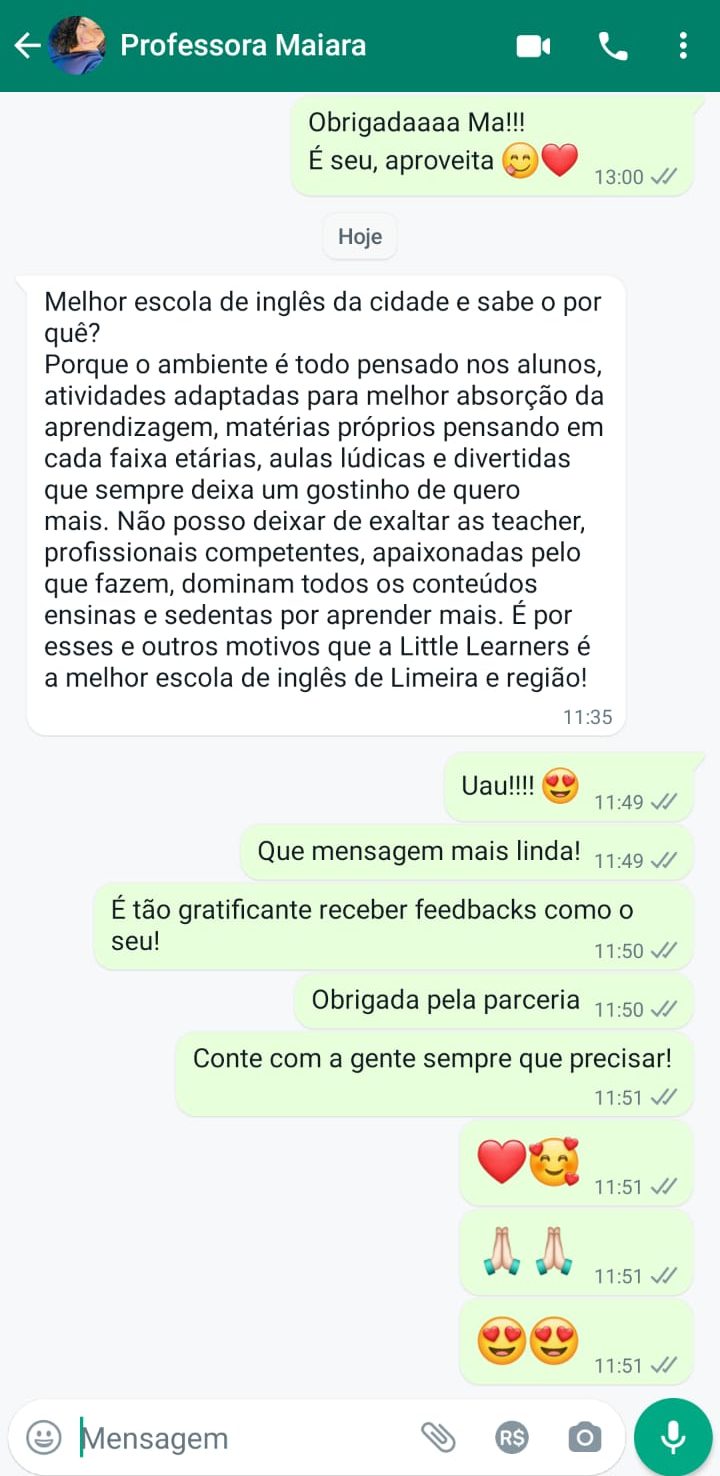This screenshot has height=1476, width=720.
Task: Attach a file with the paperclip
Action: point(438,1438)
